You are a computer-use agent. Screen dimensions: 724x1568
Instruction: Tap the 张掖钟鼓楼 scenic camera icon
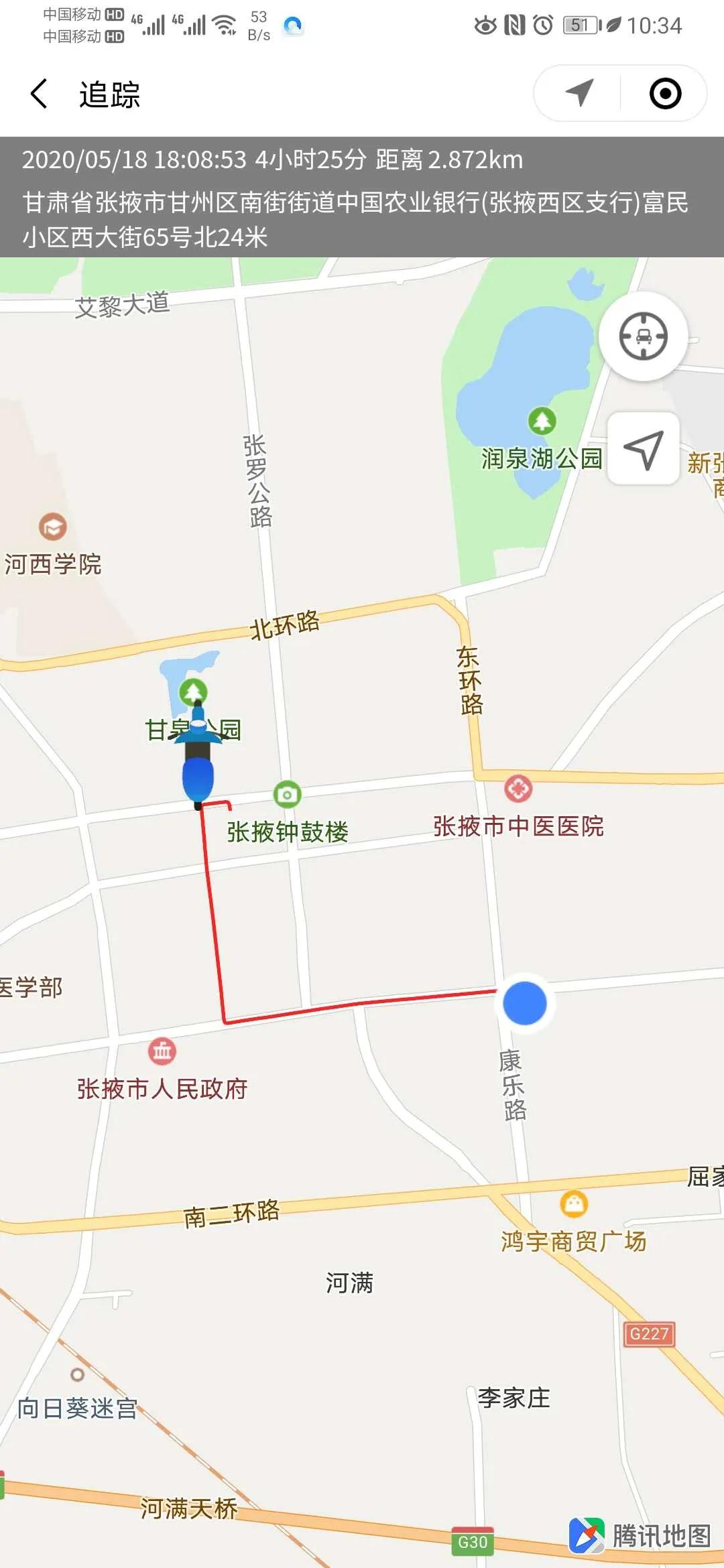click(x=287, y=795)
